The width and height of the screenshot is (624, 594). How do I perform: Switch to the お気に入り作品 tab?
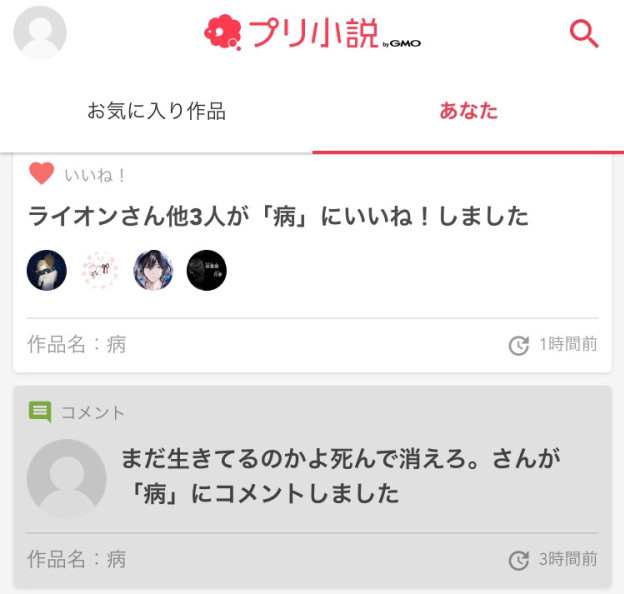click(x=156, y=111)
